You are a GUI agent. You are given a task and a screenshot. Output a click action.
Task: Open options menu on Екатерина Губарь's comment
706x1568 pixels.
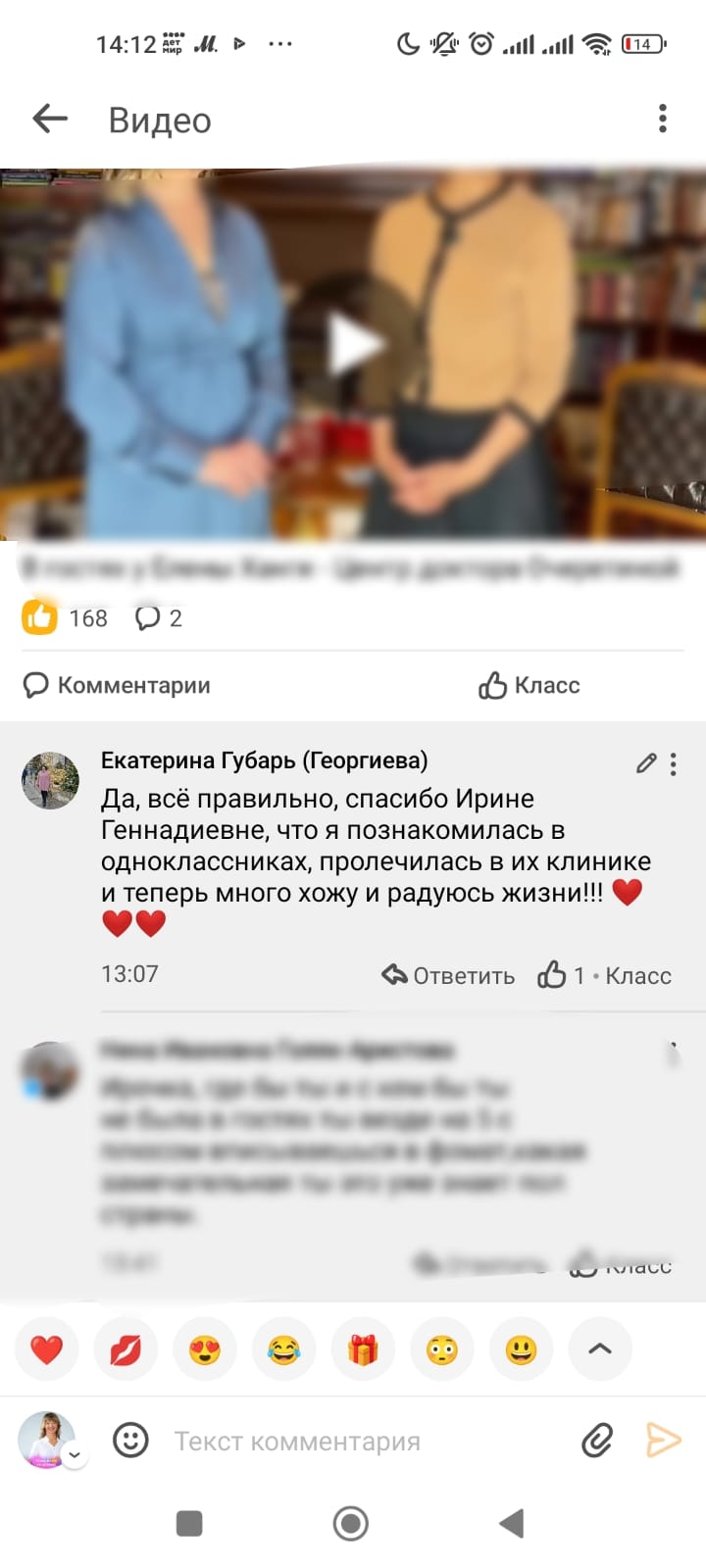[x=674, y=764]
